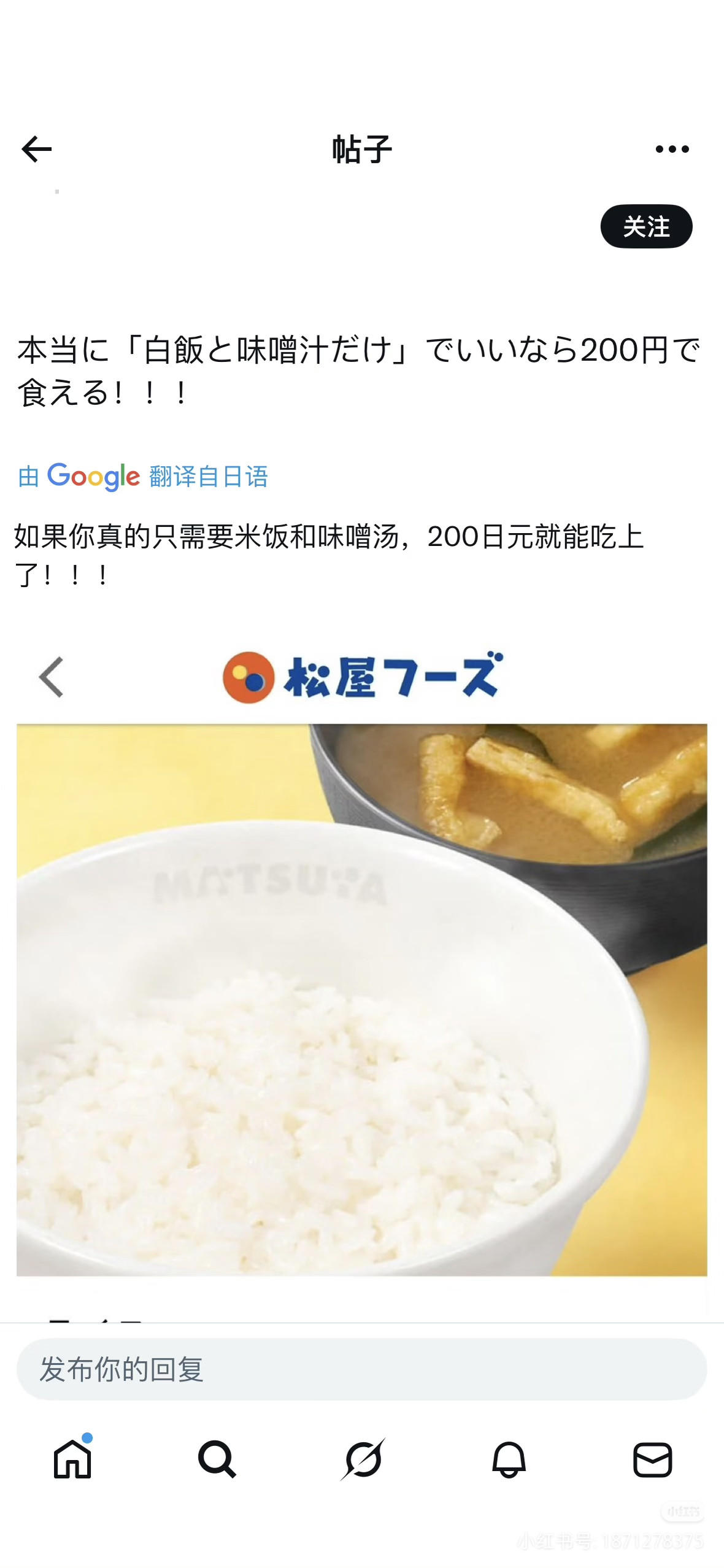This screenshot has height=1568, width=724.
Task: Tap the reply field 发布你的回复
Action: (361, 1369)
